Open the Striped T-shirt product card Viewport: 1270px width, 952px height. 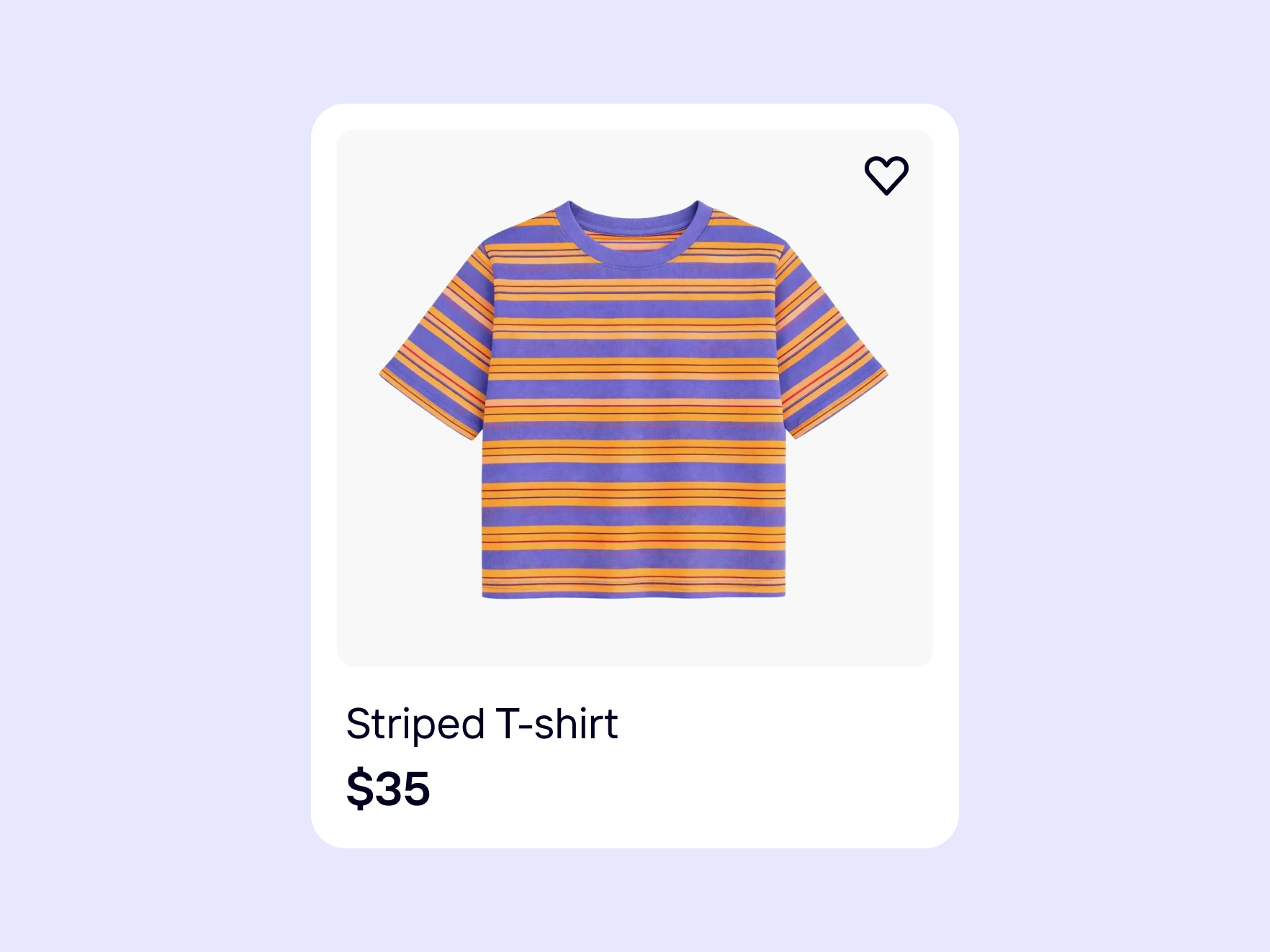coord(482,723)
